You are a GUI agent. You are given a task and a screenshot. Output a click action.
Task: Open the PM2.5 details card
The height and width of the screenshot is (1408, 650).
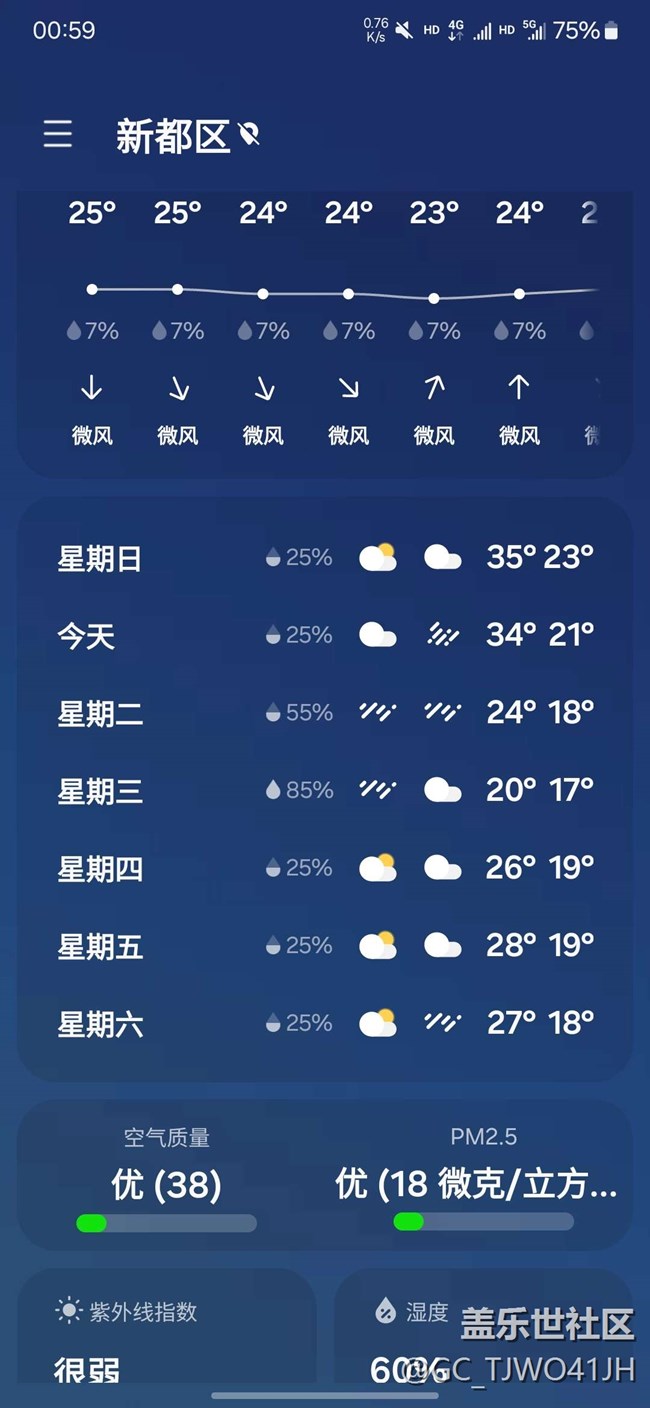tap(483, 1176)
